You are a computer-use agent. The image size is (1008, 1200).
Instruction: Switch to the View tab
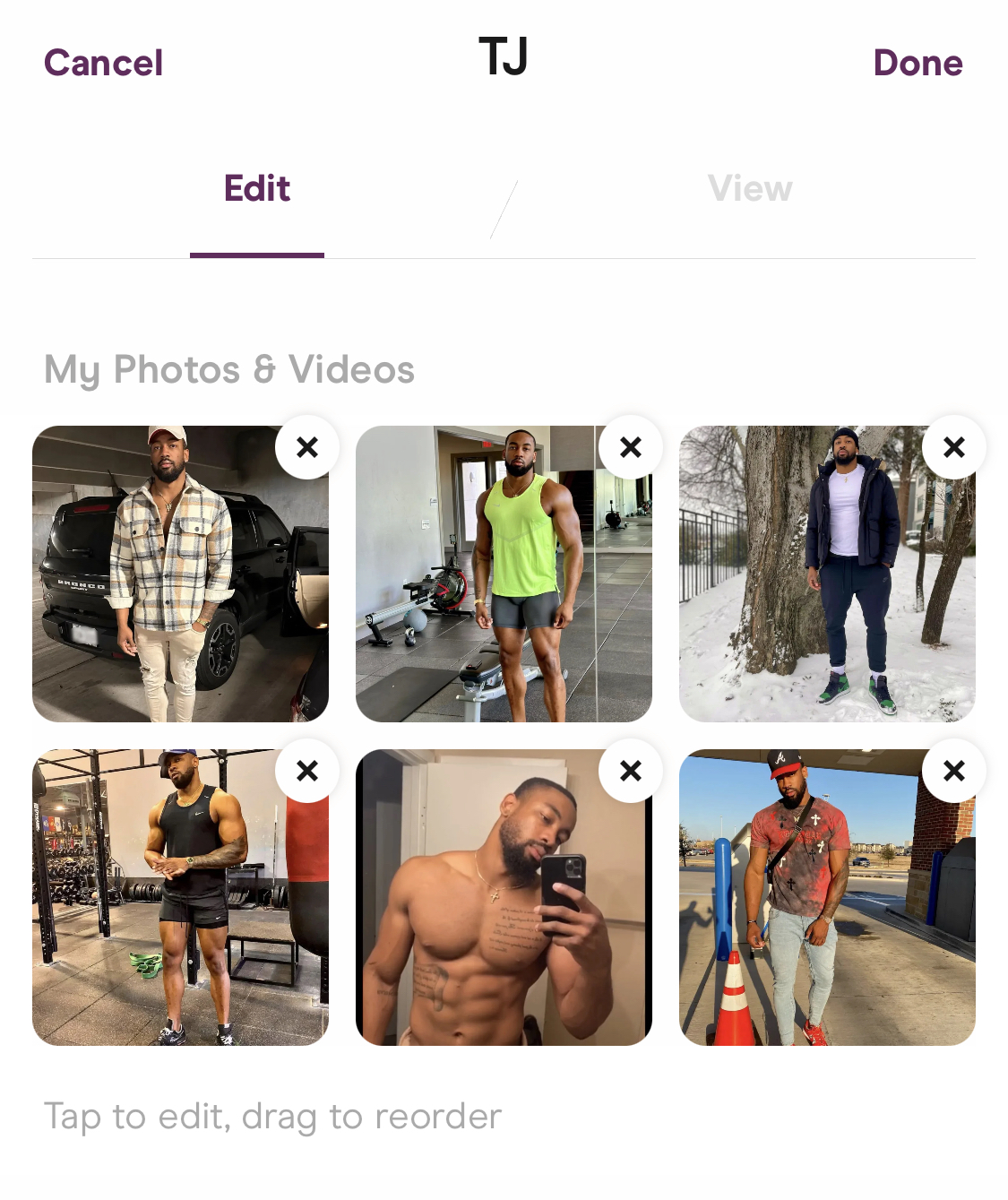[750, 188]
